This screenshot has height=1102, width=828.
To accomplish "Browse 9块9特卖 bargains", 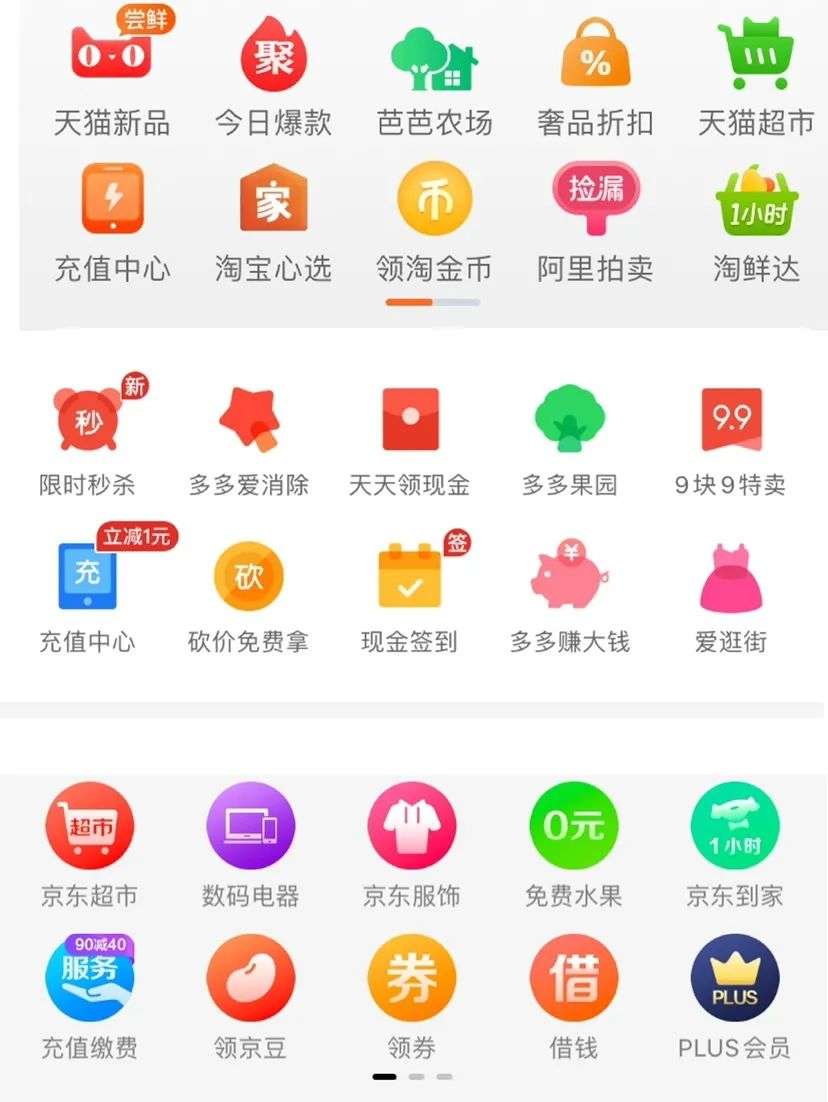I will point(732,418).
